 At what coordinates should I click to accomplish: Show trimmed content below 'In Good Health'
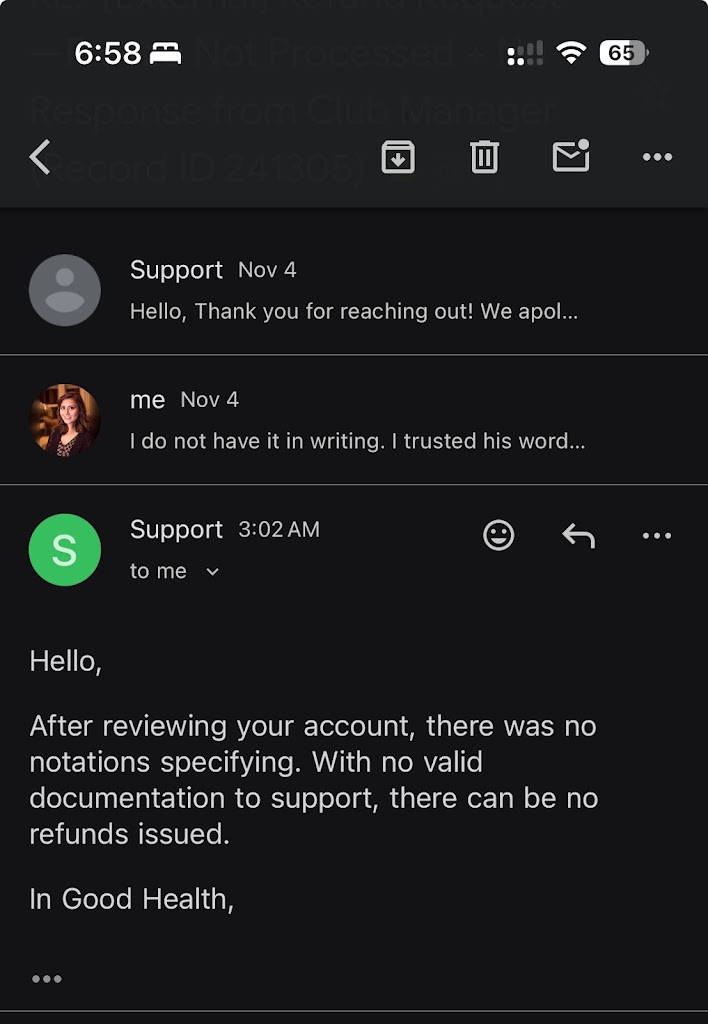pyautogui.click(x=46, y=979)
